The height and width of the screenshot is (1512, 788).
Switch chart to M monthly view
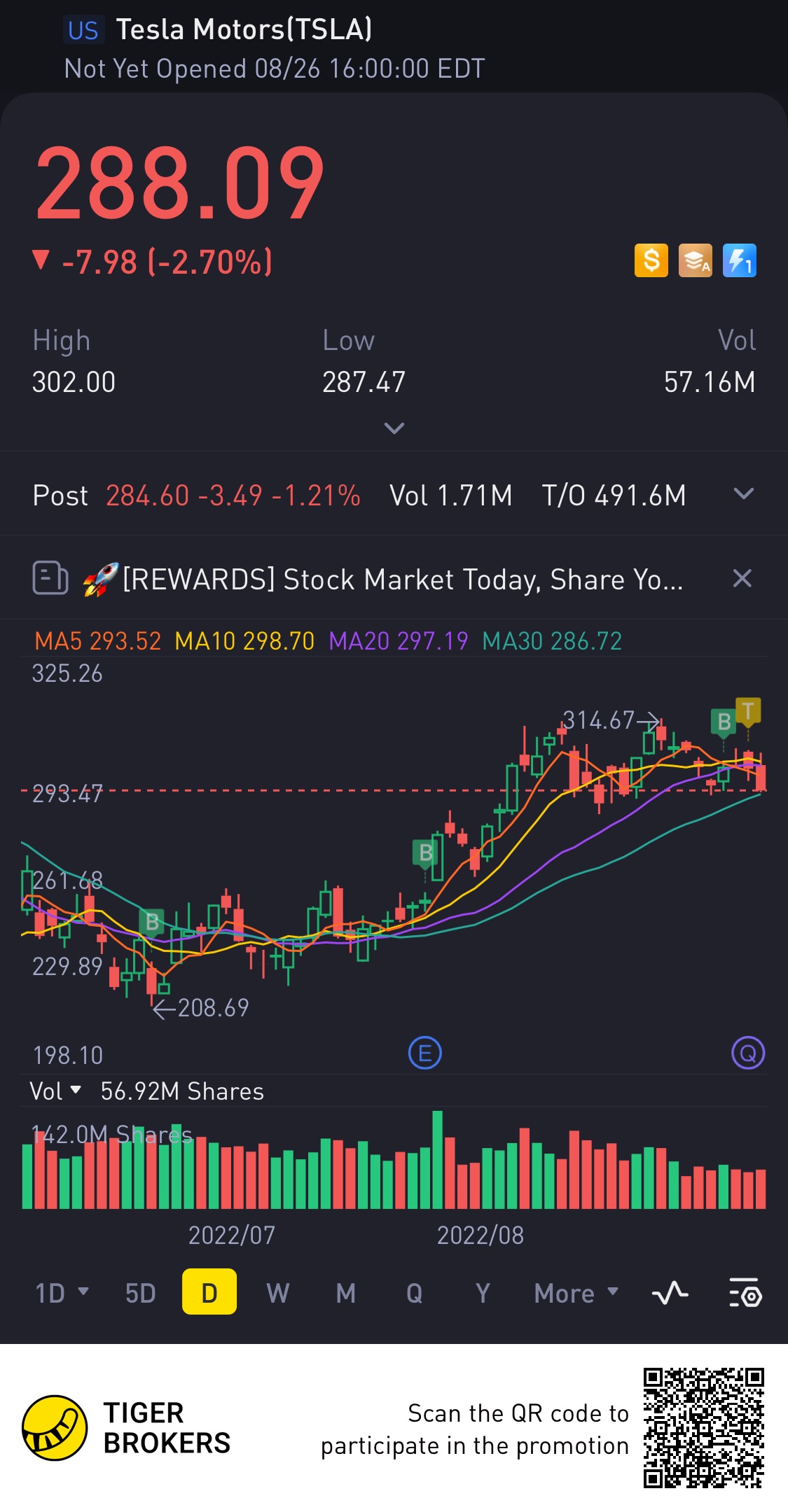click(346, 1293)
